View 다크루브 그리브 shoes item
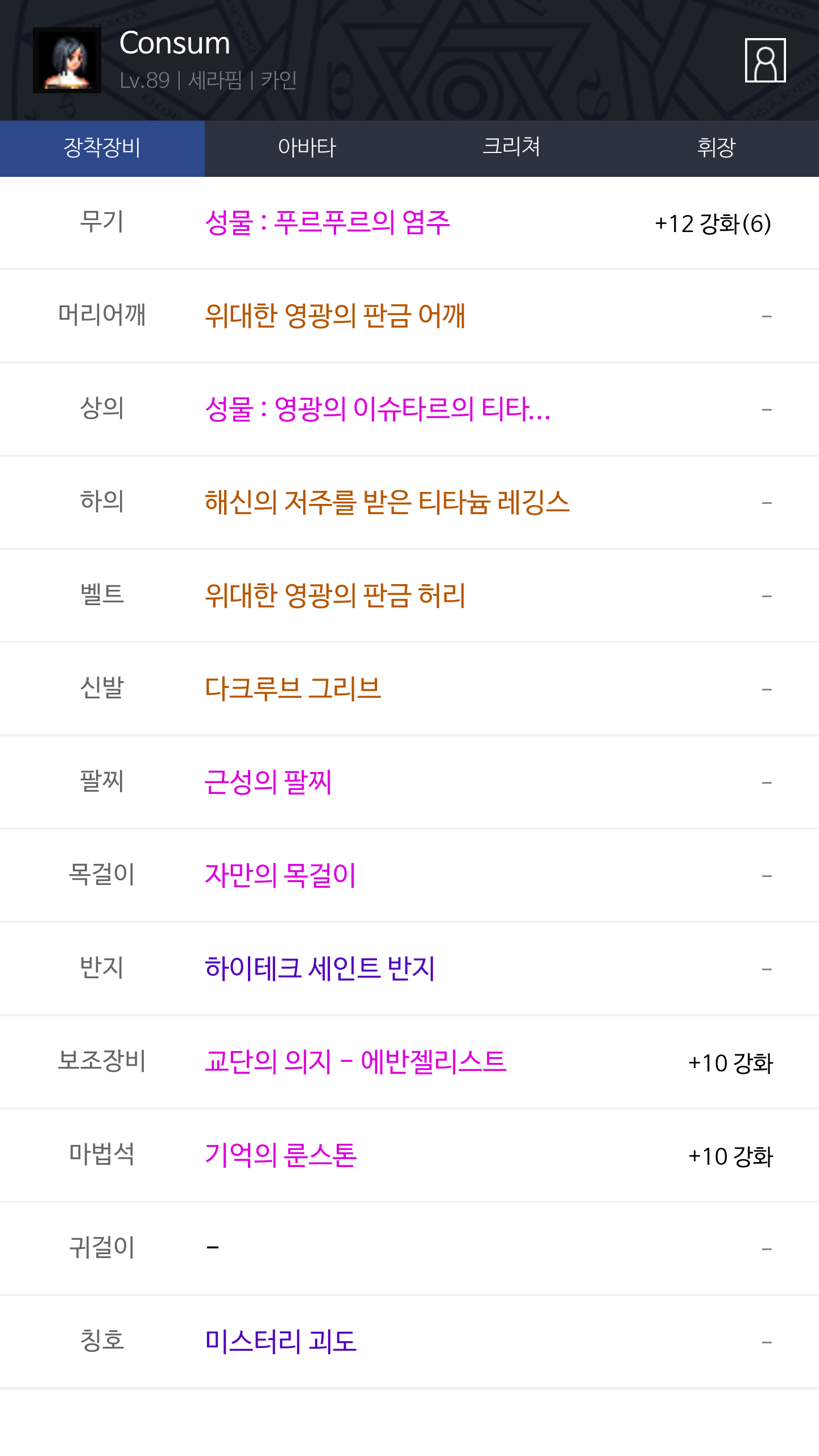 [x=293, y=689]
